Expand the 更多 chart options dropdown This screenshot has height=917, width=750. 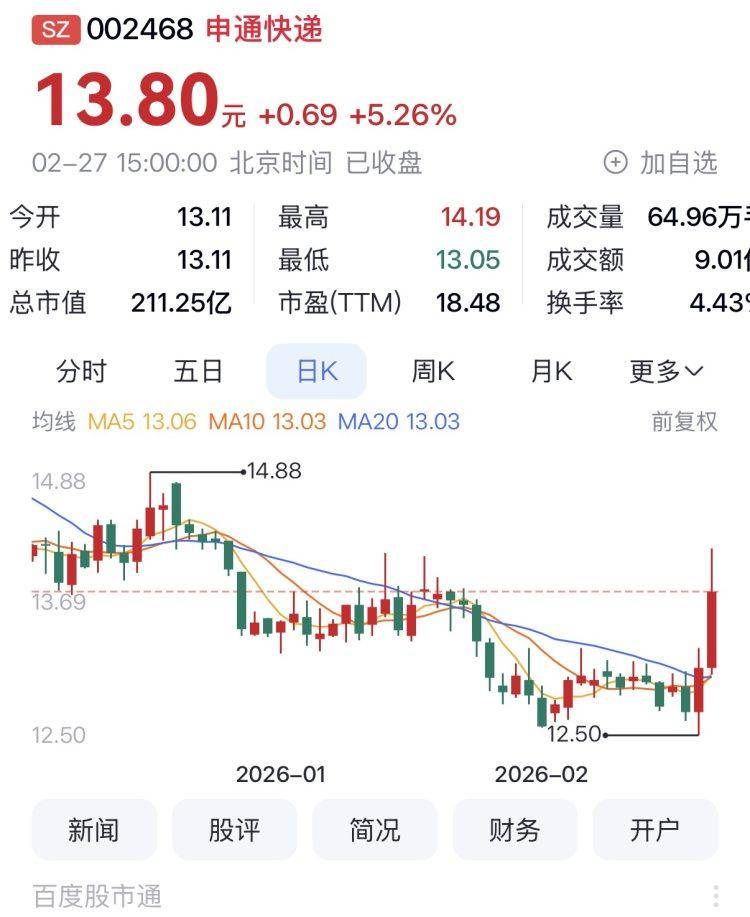pyautogui.click(x=663, y=371)
